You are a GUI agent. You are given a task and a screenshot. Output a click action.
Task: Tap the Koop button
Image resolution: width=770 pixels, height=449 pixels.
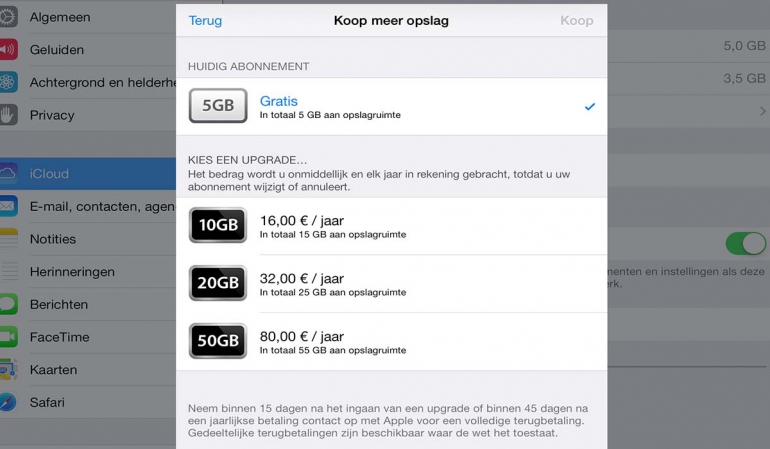click(576, 20)
